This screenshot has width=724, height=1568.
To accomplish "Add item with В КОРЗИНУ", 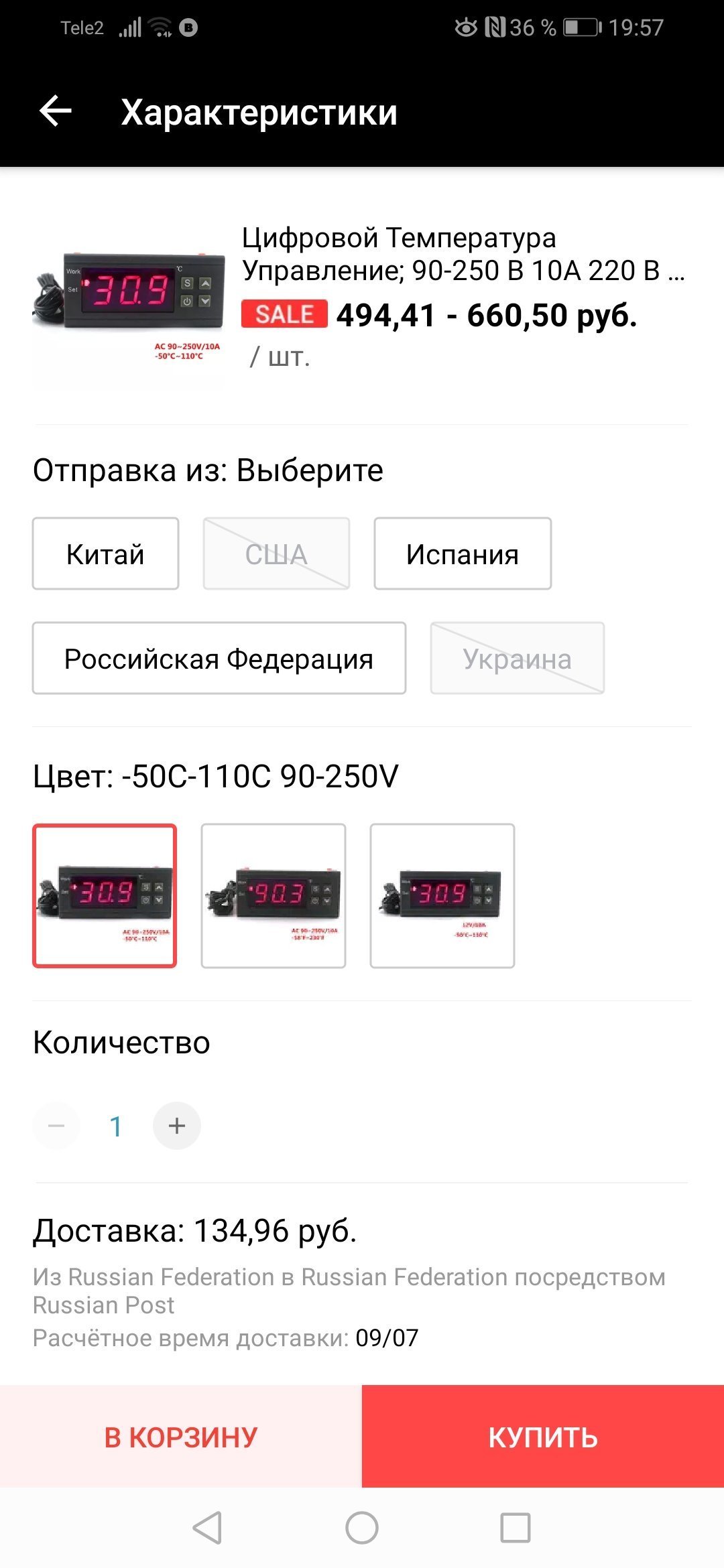I will pyautogui.click(x=181, y=1436).
